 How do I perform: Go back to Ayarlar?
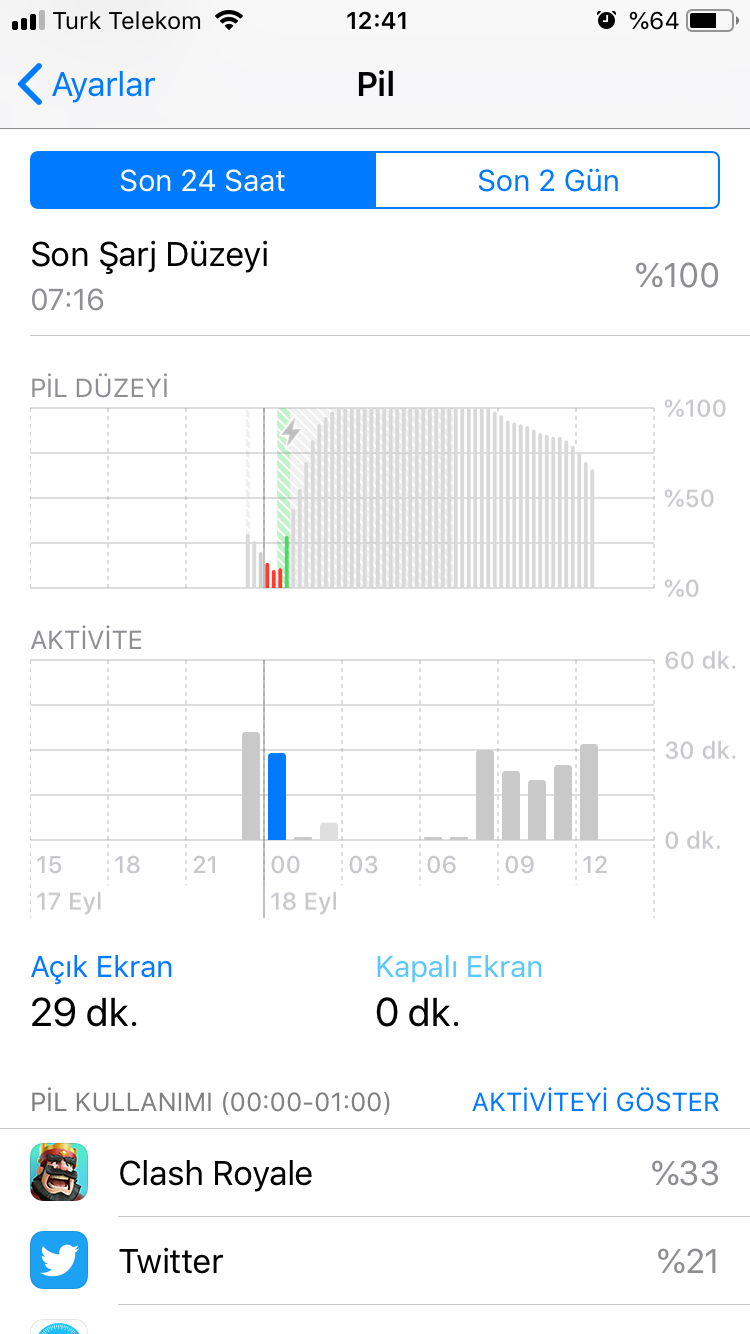(x=87, y=85)
